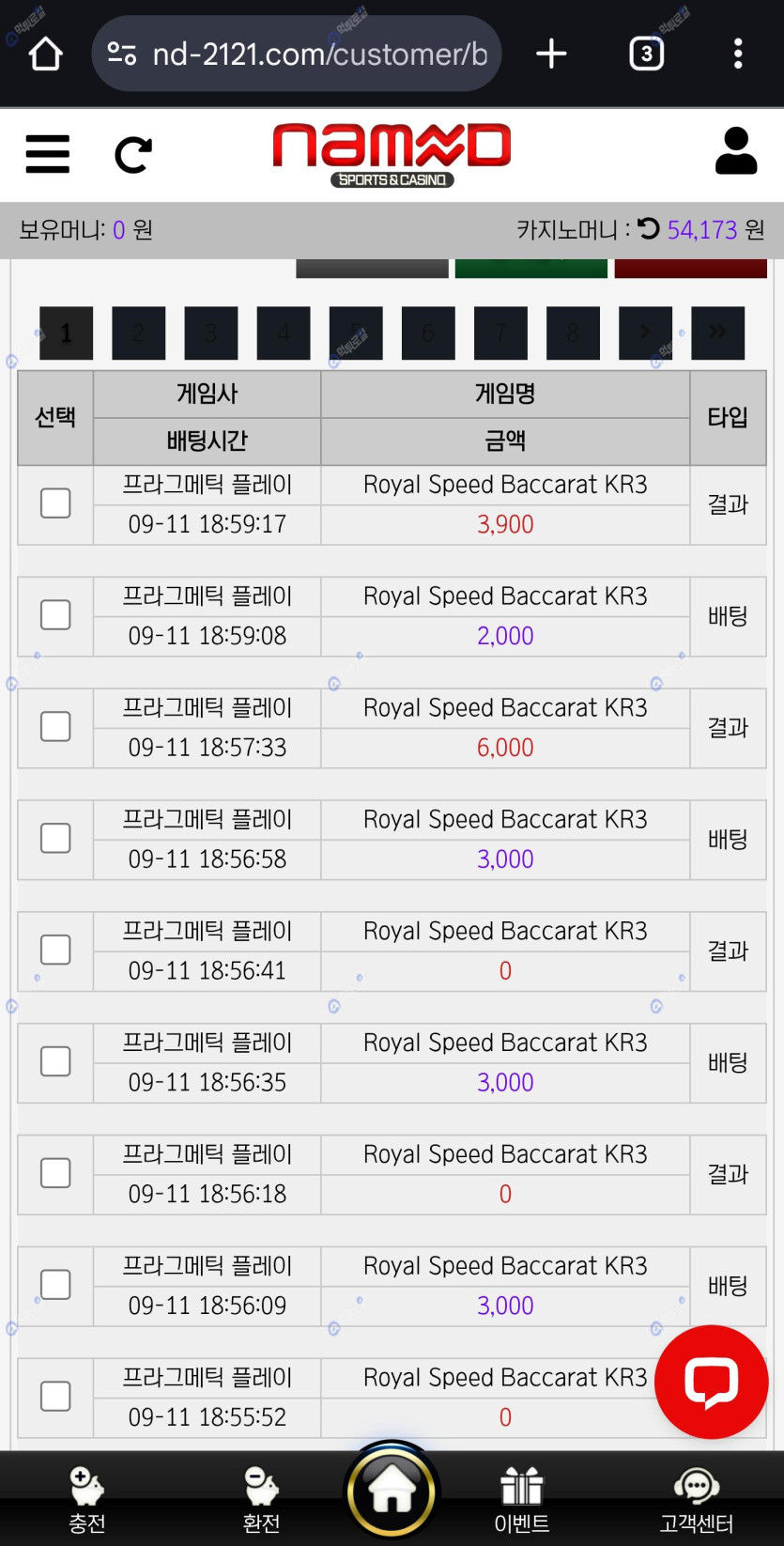Screen dimensions: 784x1546
Task: Mark the 18:56:41 record checkbox
Action: (x=55, y=950)
